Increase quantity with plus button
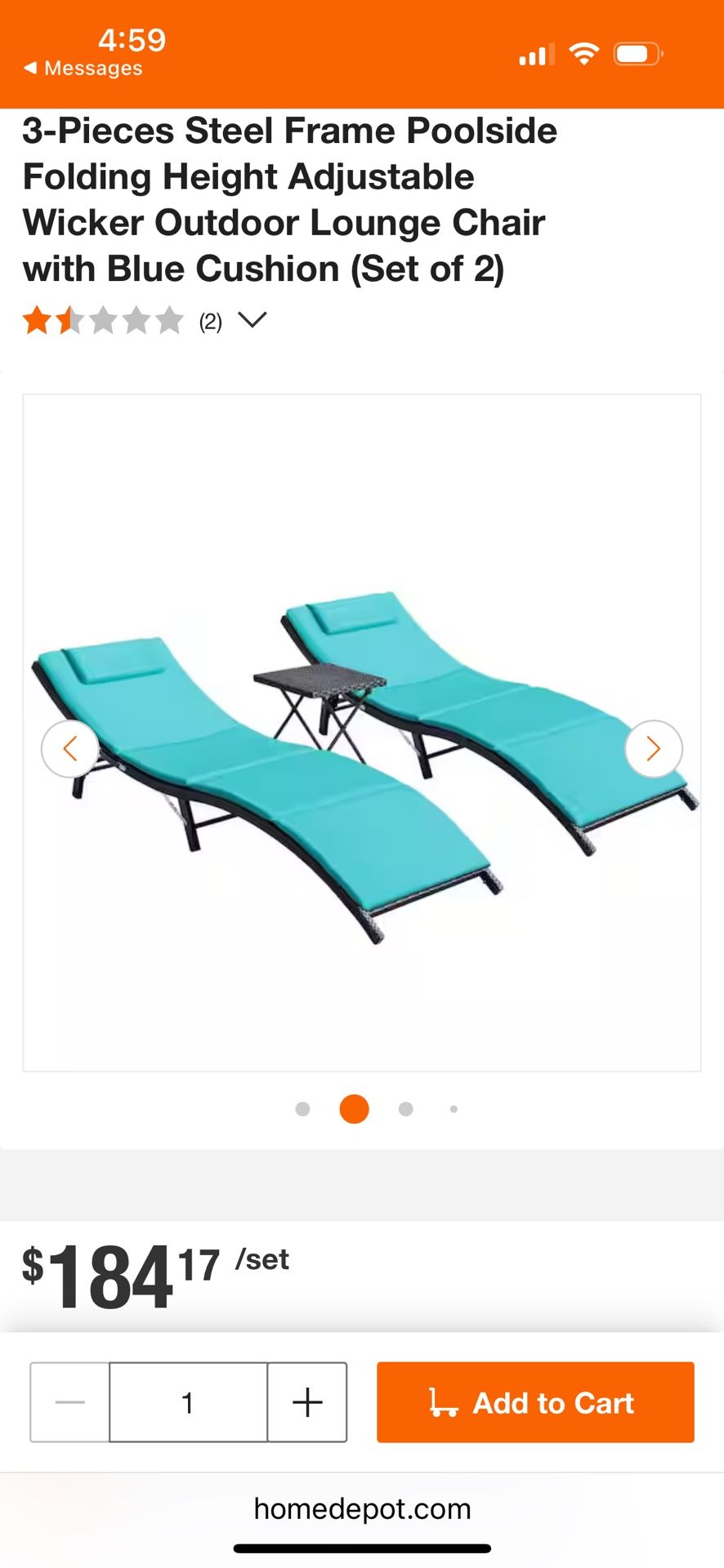Viewport: 724px width, 1568px height. (307, 1402)
